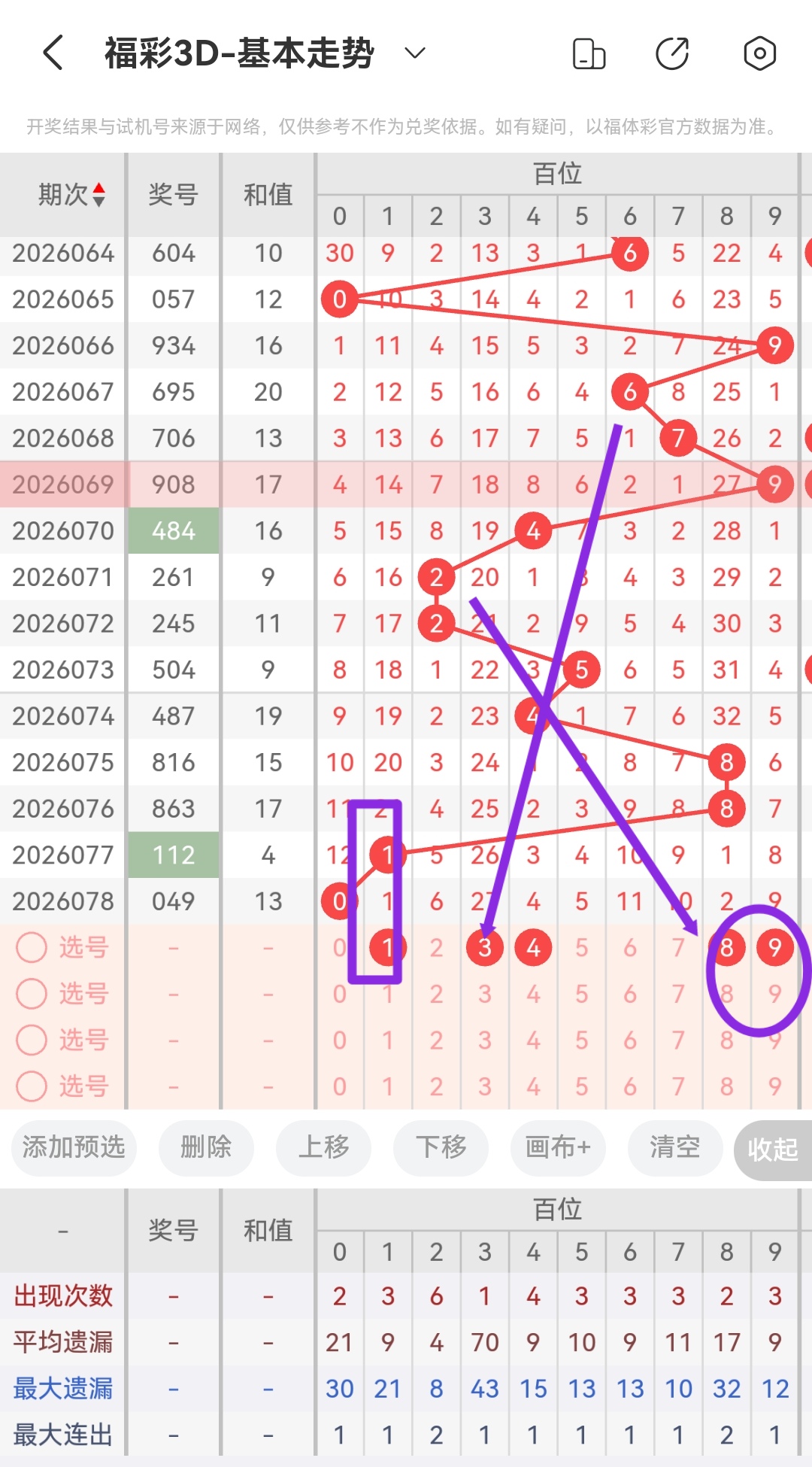Open the hexagon settings icon

tap(759, 54)
